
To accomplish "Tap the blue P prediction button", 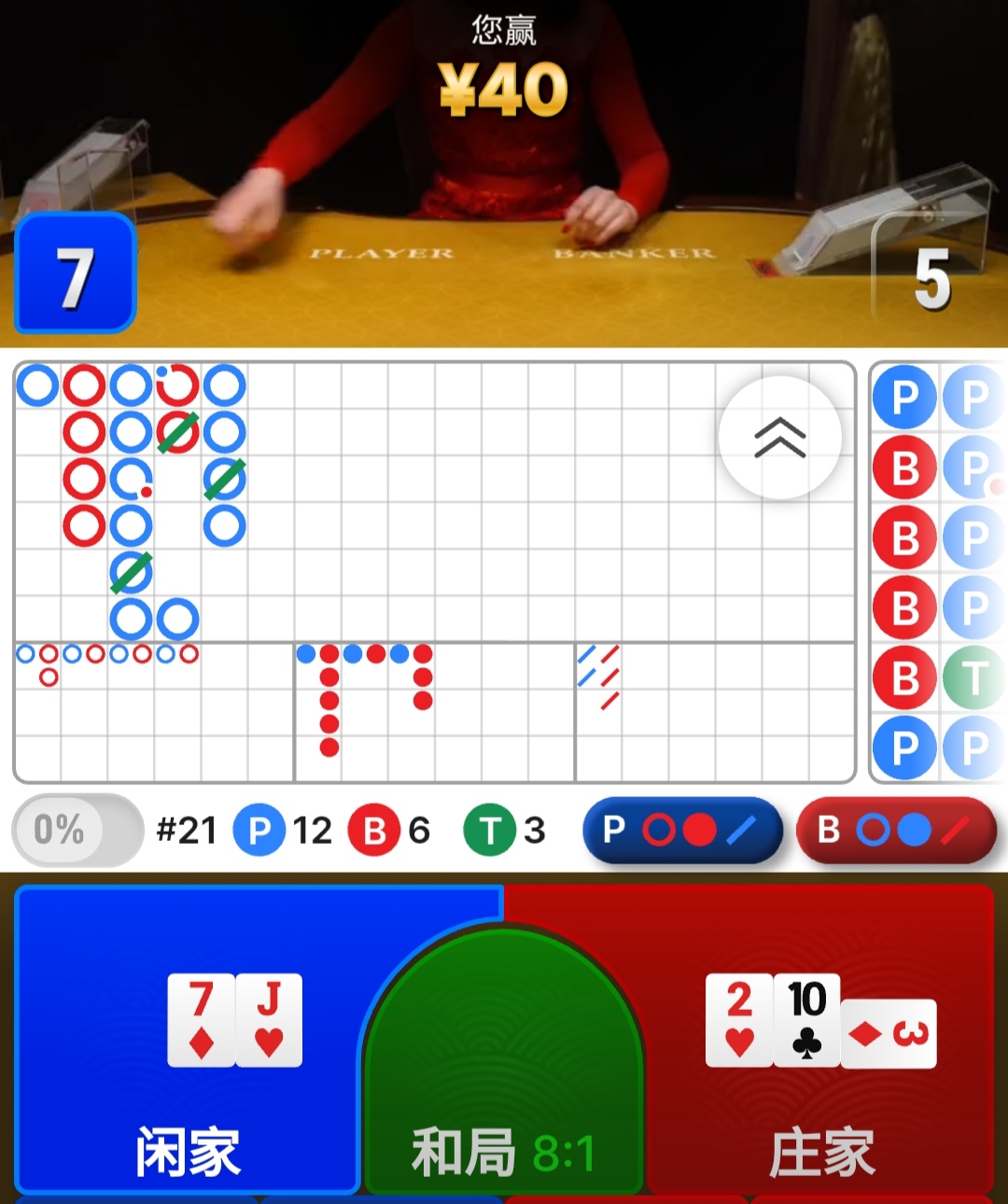I will pos(682,830).
